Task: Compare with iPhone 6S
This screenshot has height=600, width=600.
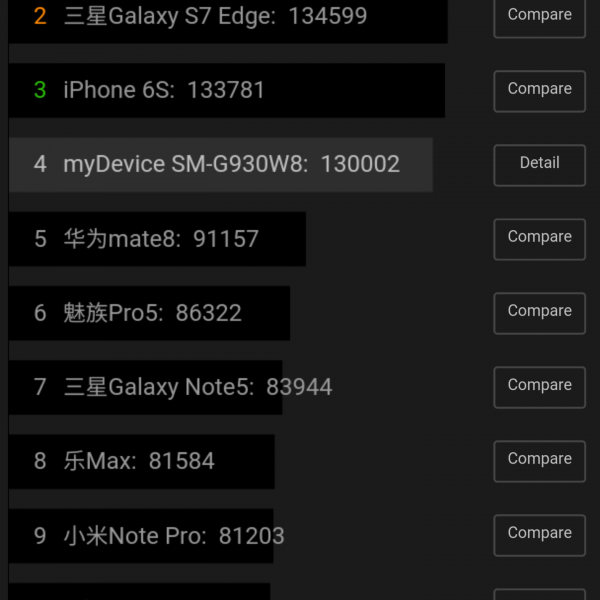Action: [539, 90]
